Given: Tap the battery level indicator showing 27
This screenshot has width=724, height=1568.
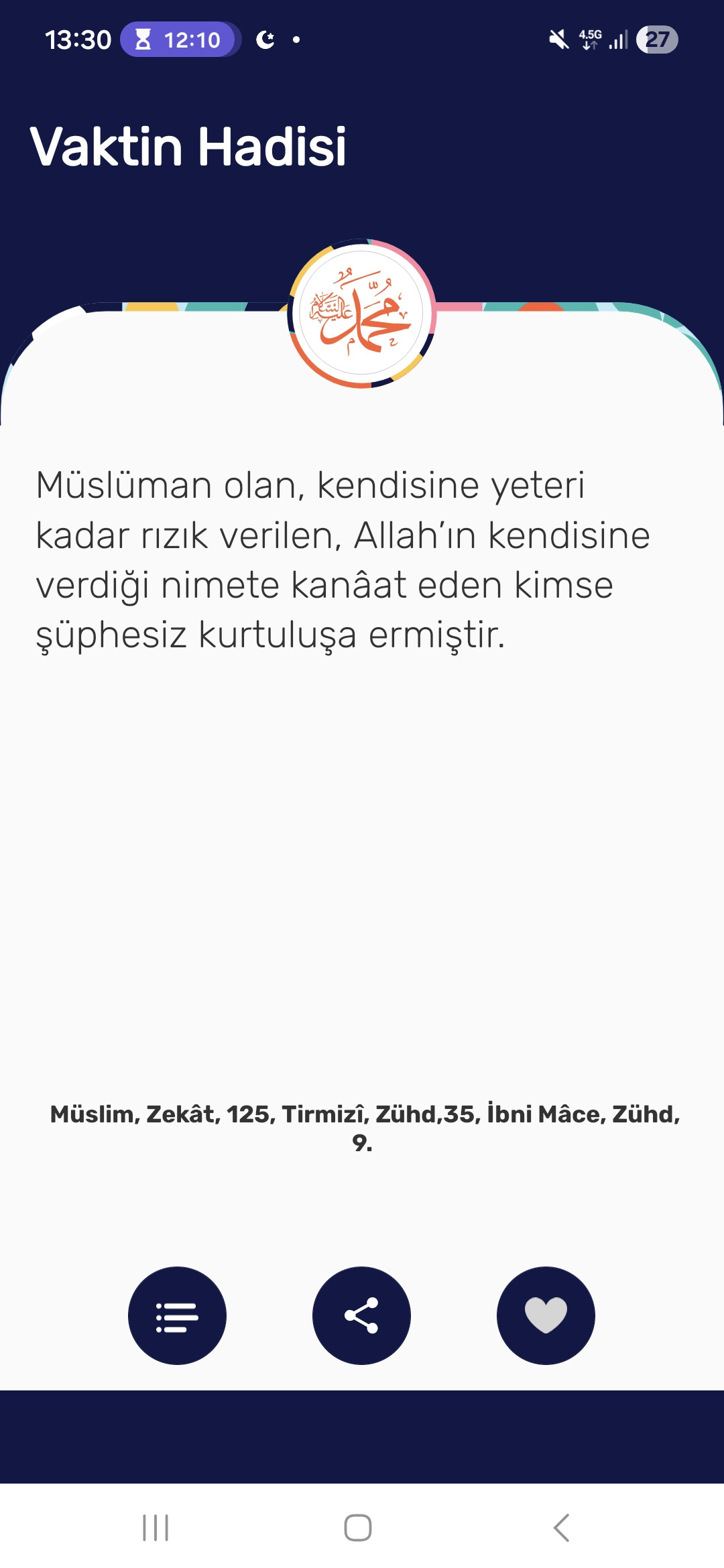Looking at the screenshot, I should tap(656, 39).
